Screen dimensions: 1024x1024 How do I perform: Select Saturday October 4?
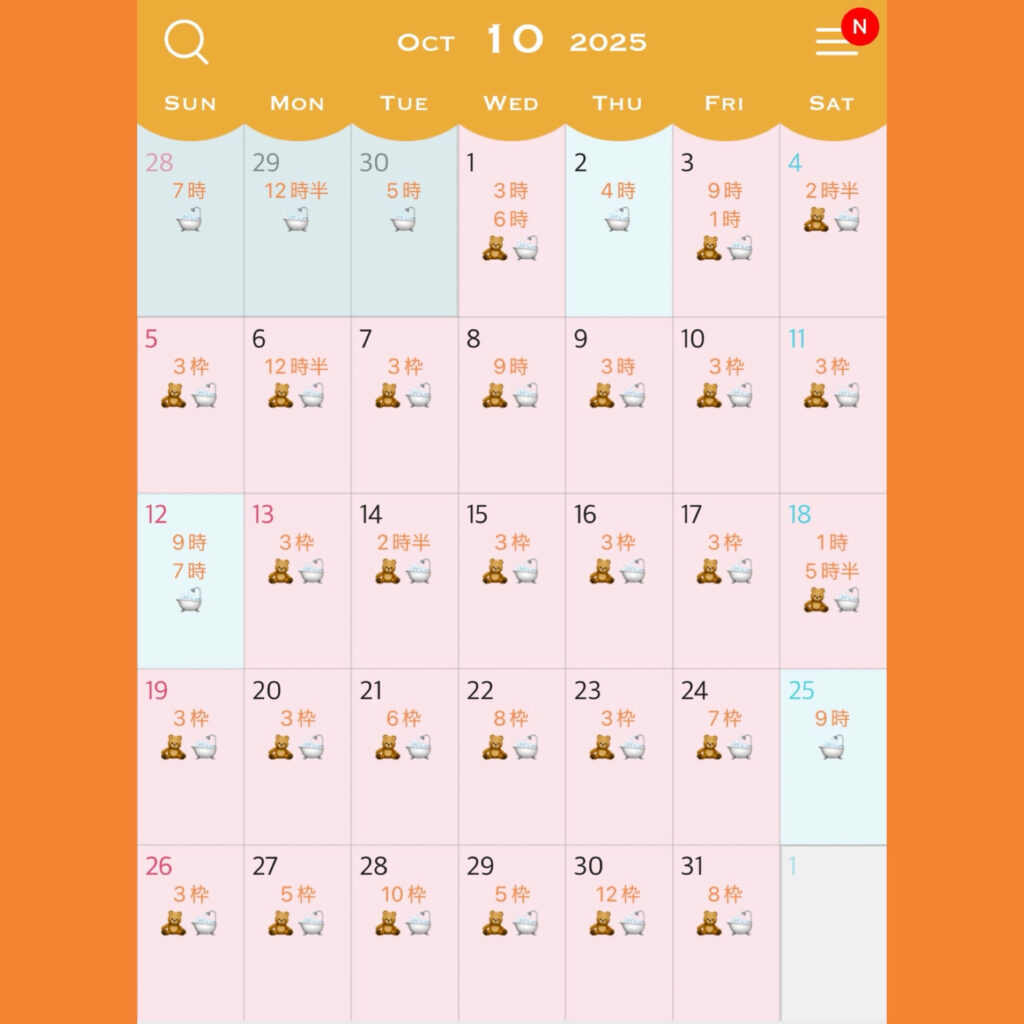[832, 222]
